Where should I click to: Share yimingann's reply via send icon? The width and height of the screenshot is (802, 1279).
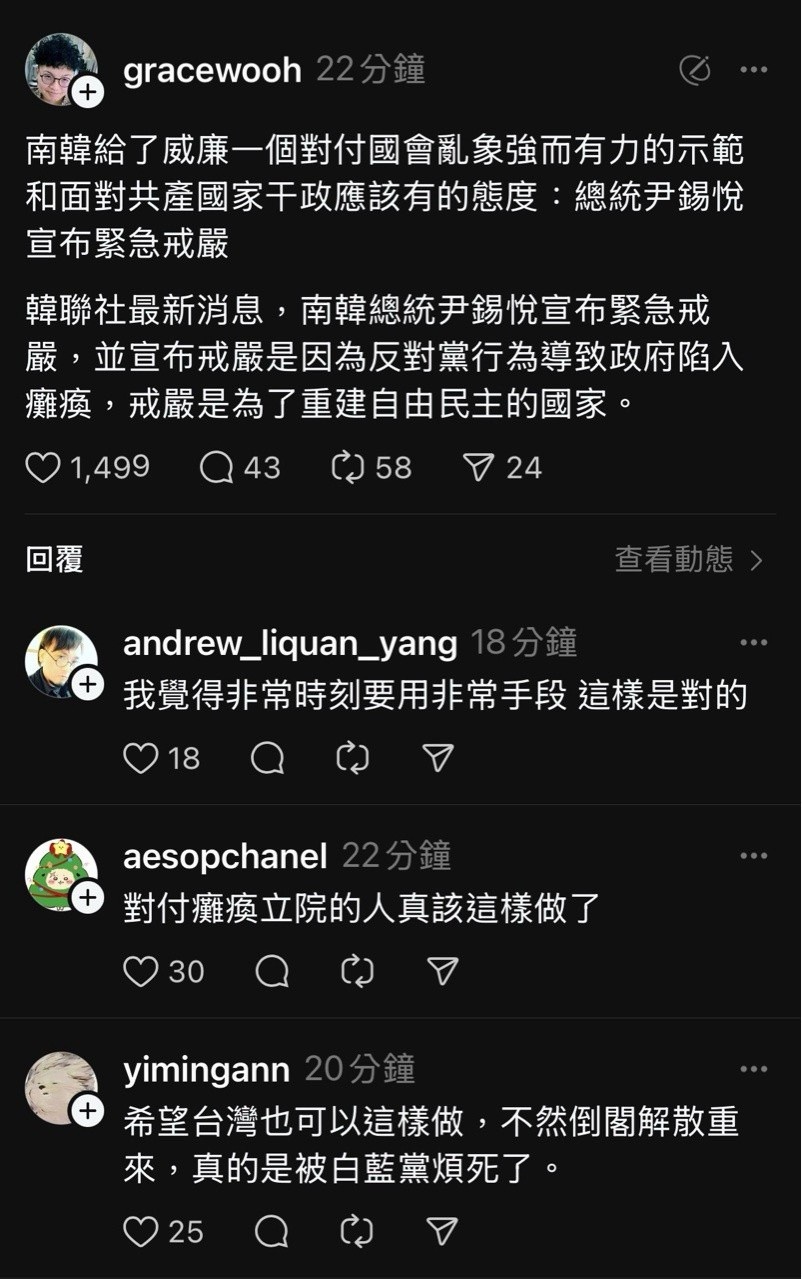coord(442,1231)
